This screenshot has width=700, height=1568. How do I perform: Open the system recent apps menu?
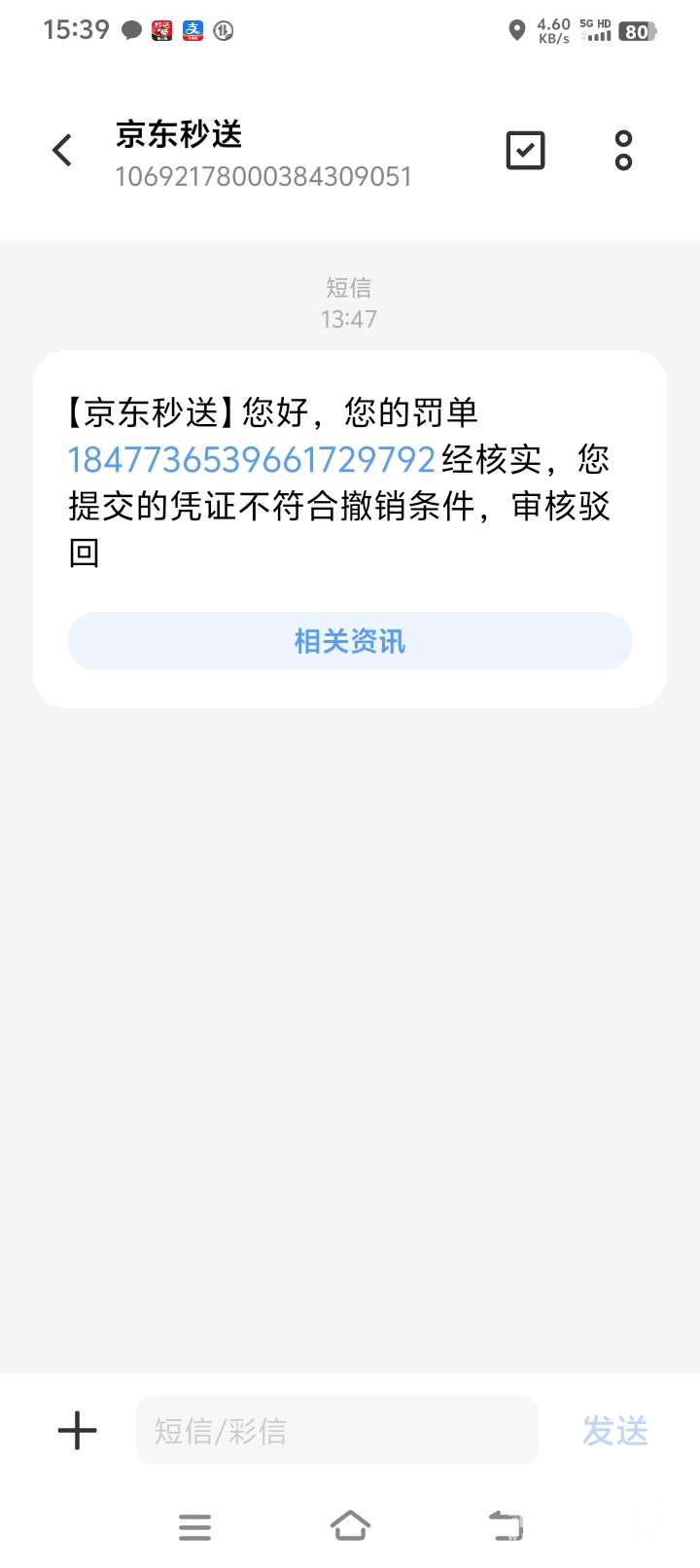click(x=194, y=1526)
